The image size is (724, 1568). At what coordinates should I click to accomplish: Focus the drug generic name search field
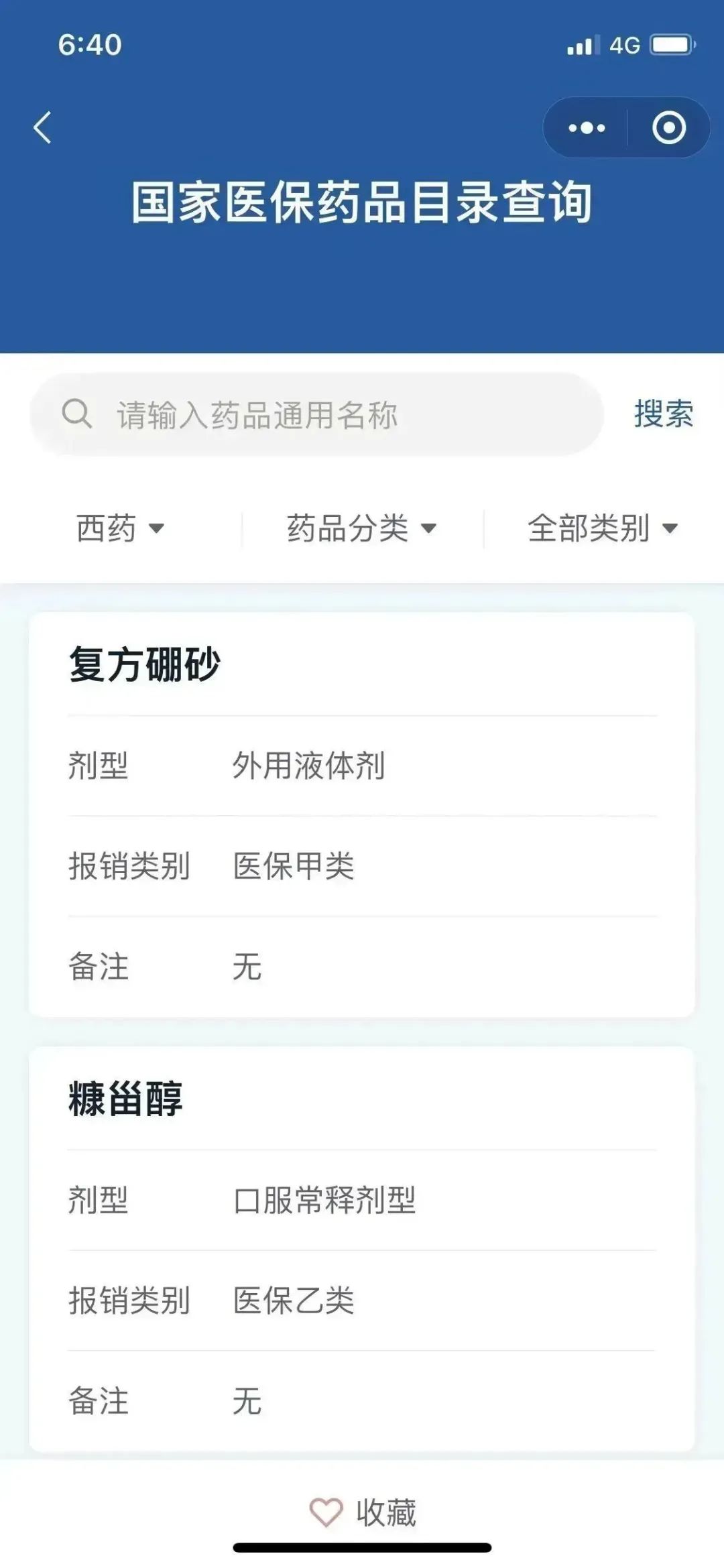[x=315, y=414]
